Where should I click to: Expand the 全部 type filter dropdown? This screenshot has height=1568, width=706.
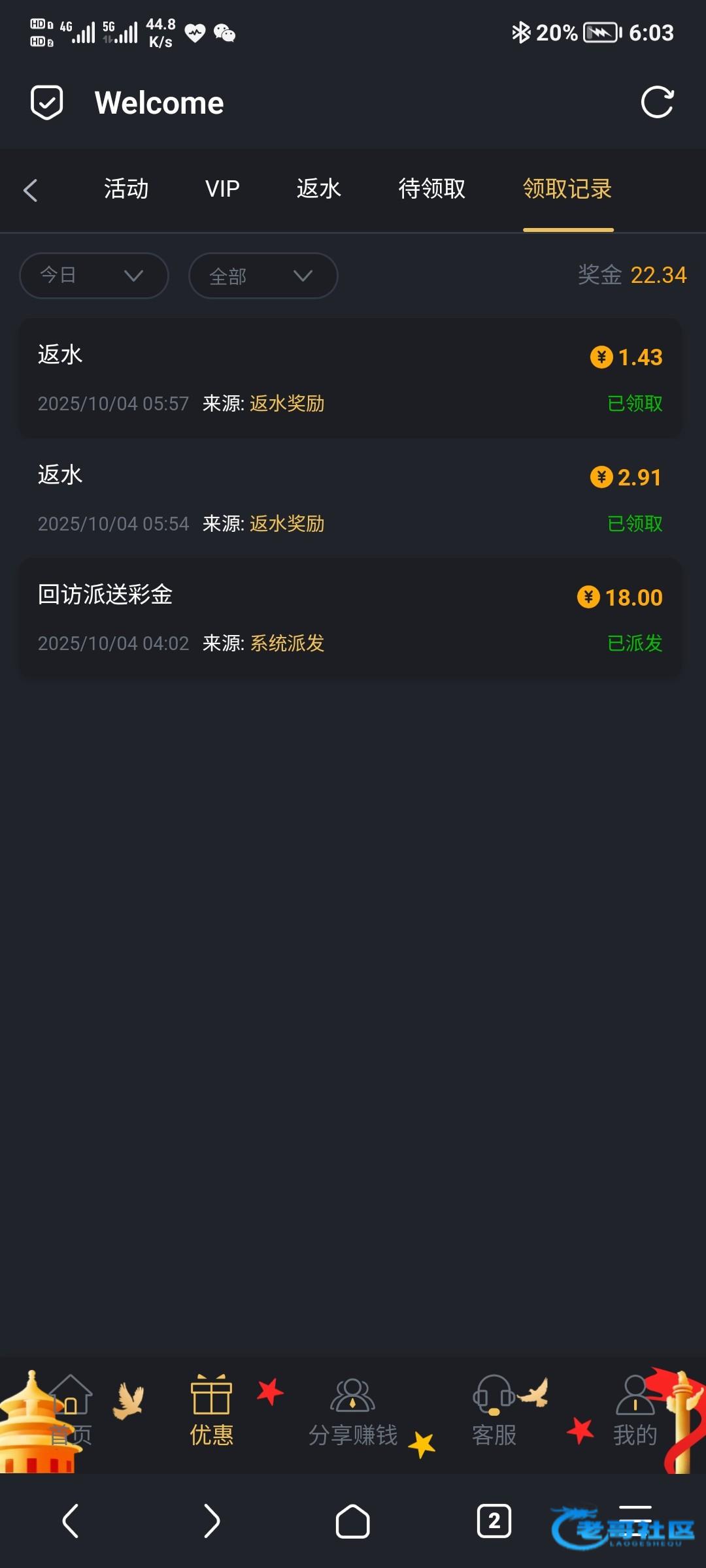pos(263,276)
